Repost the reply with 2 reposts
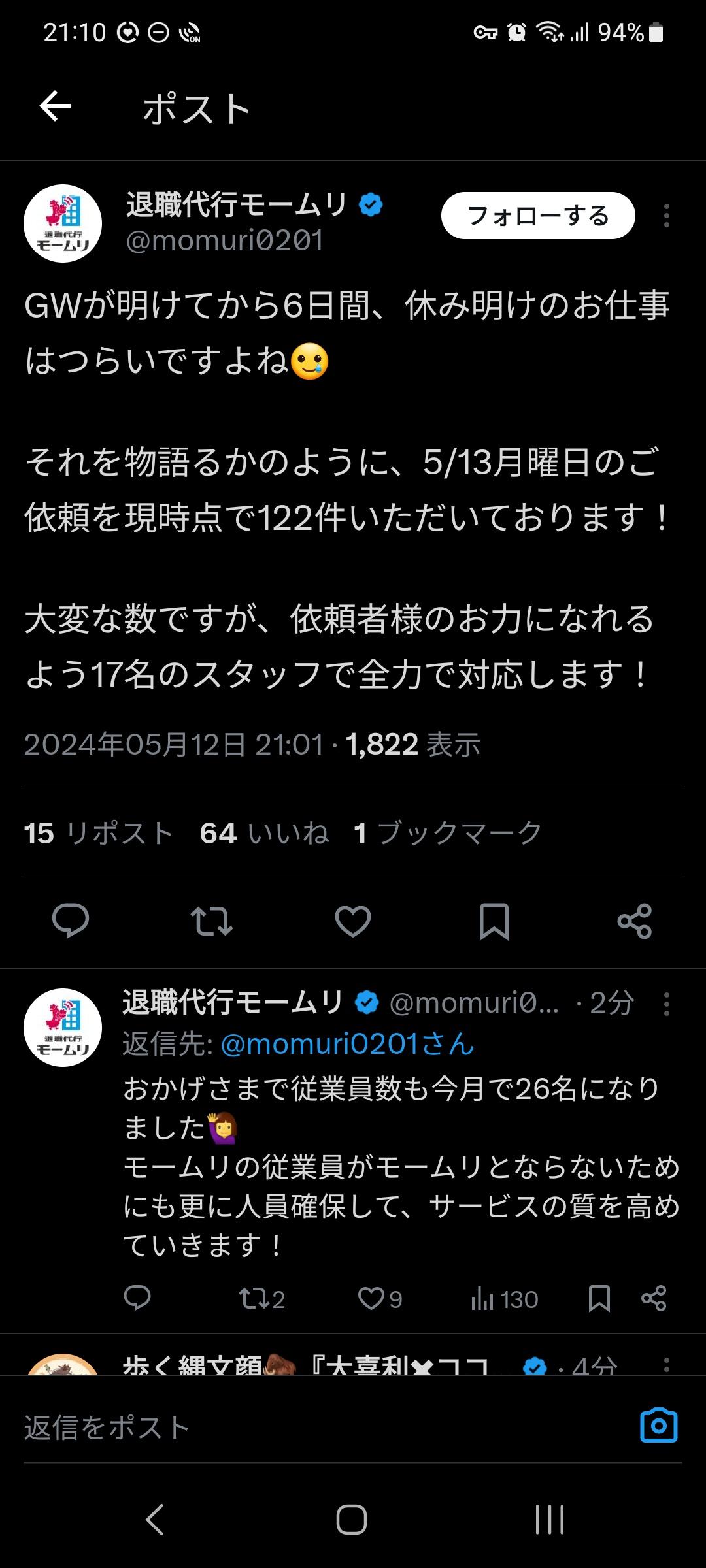The width and height of the screenshot is (706, 1568). click(261, 1298)
